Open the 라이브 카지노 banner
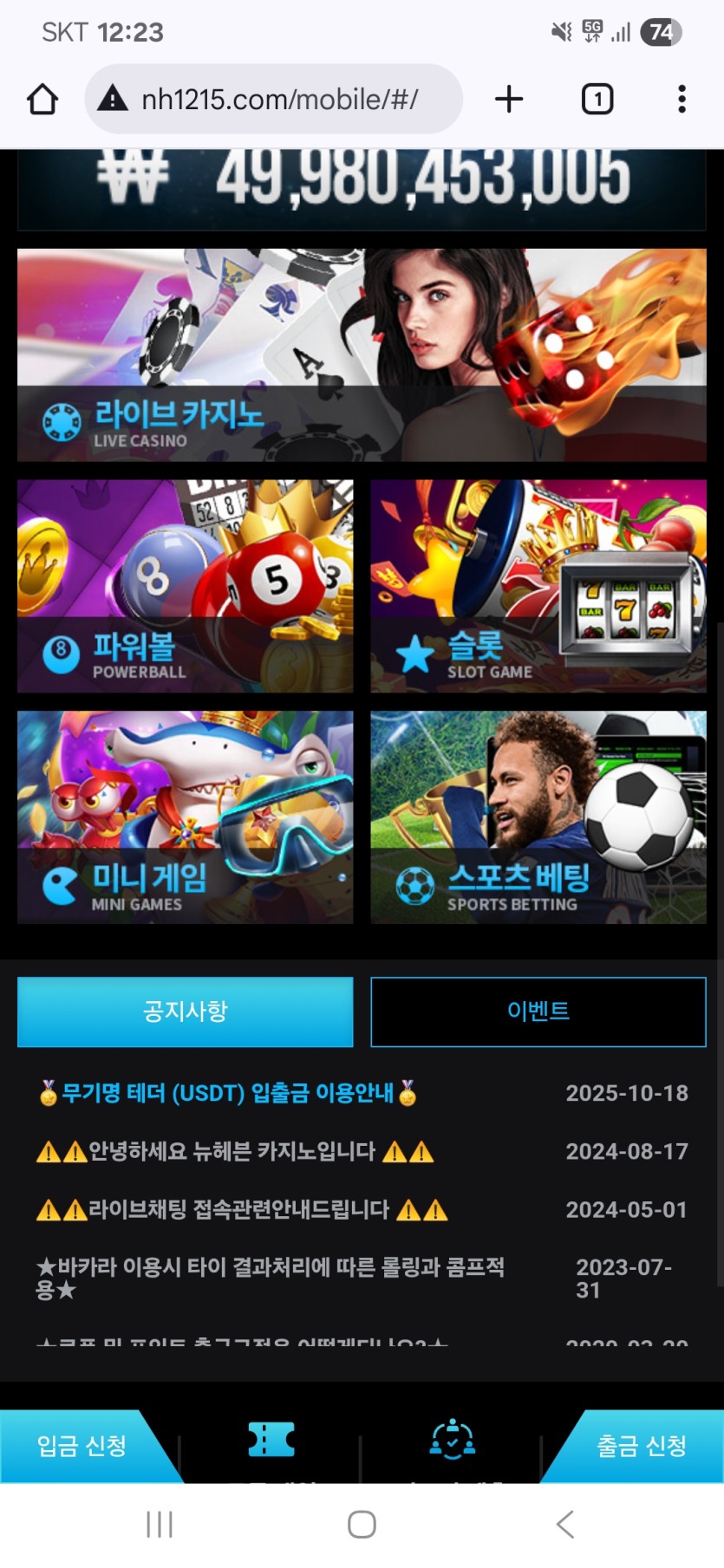This screenshot has width=724, height=1568. coord(362,355)
